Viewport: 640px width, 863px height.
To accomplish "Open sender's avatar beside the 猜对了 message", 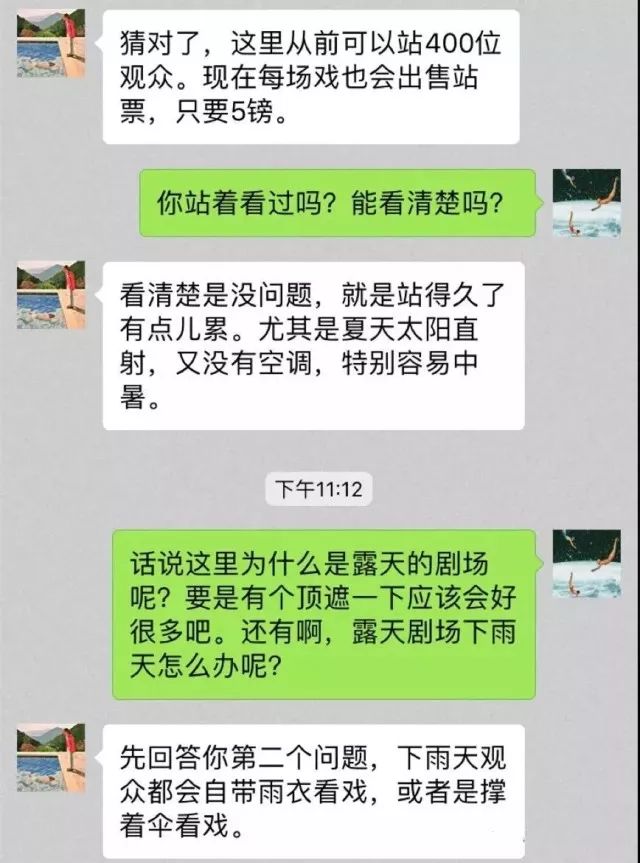I will click(51, 44).
